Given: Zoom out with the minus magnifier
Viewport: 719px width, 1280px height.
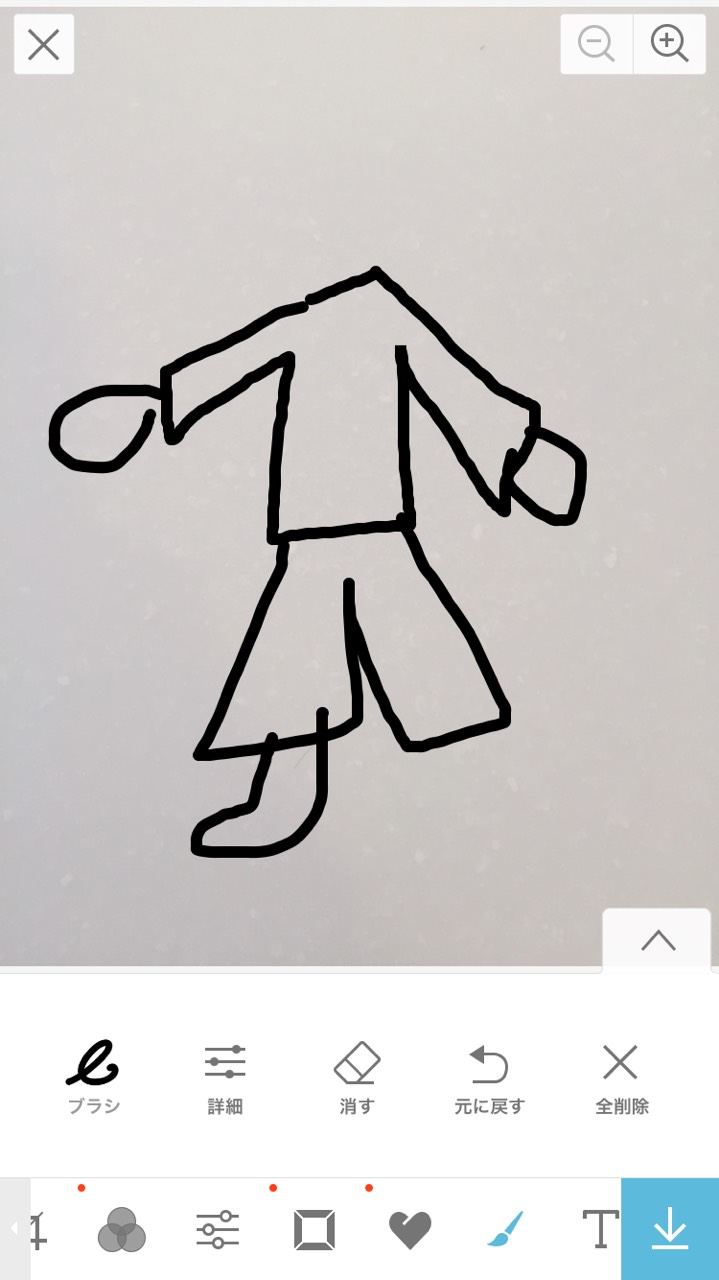Looking at the screenshot, I should (x=596, y=44).
